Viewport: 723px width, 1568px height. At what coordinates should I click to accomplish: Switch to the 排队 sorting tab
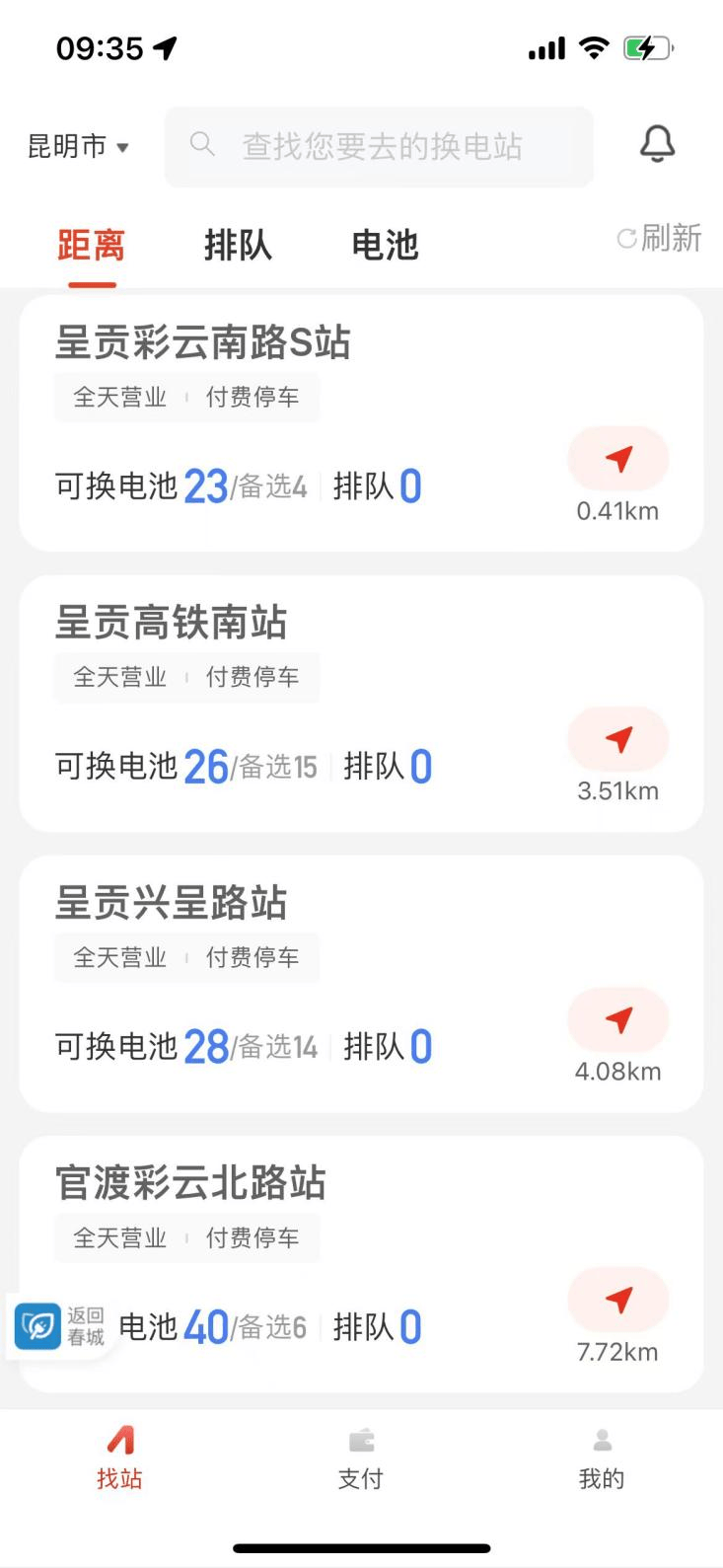(238, 245)
